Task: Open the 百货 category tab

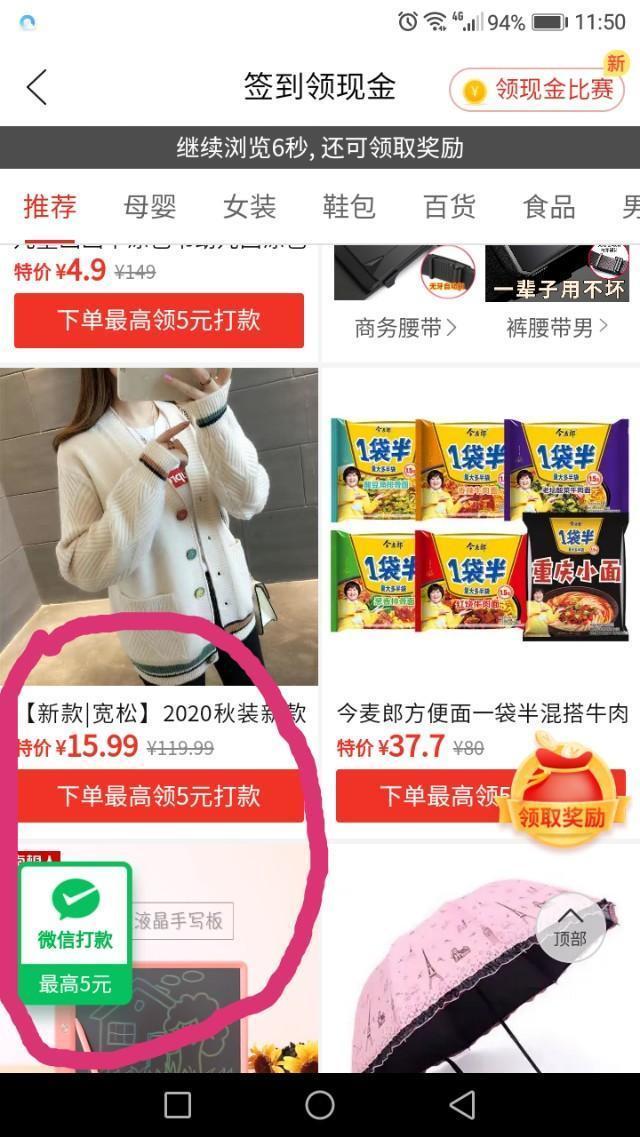Action: pyautogui.click(x=449, y=207)
